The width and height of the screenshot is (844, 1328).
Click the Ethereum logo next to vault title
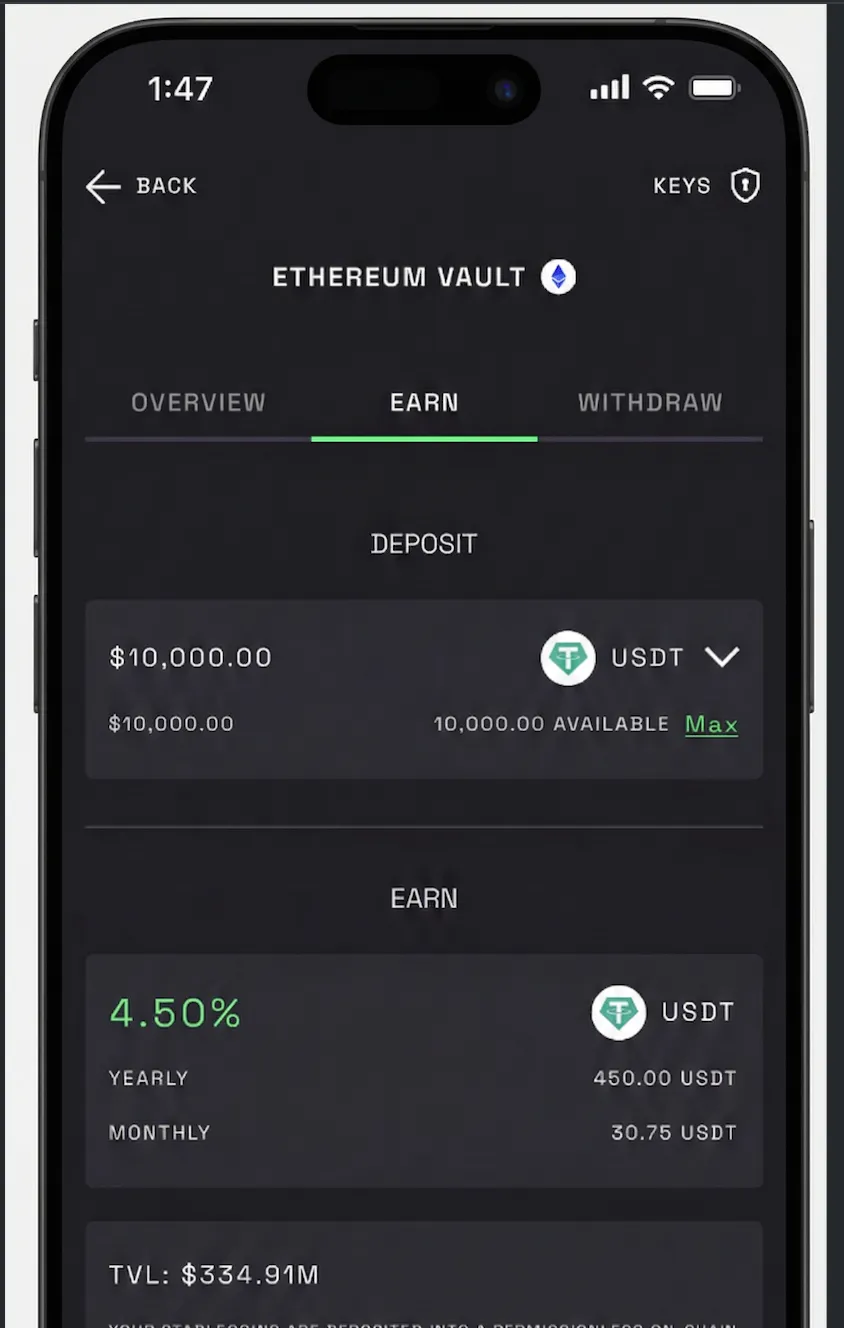[x=559, y=277]
